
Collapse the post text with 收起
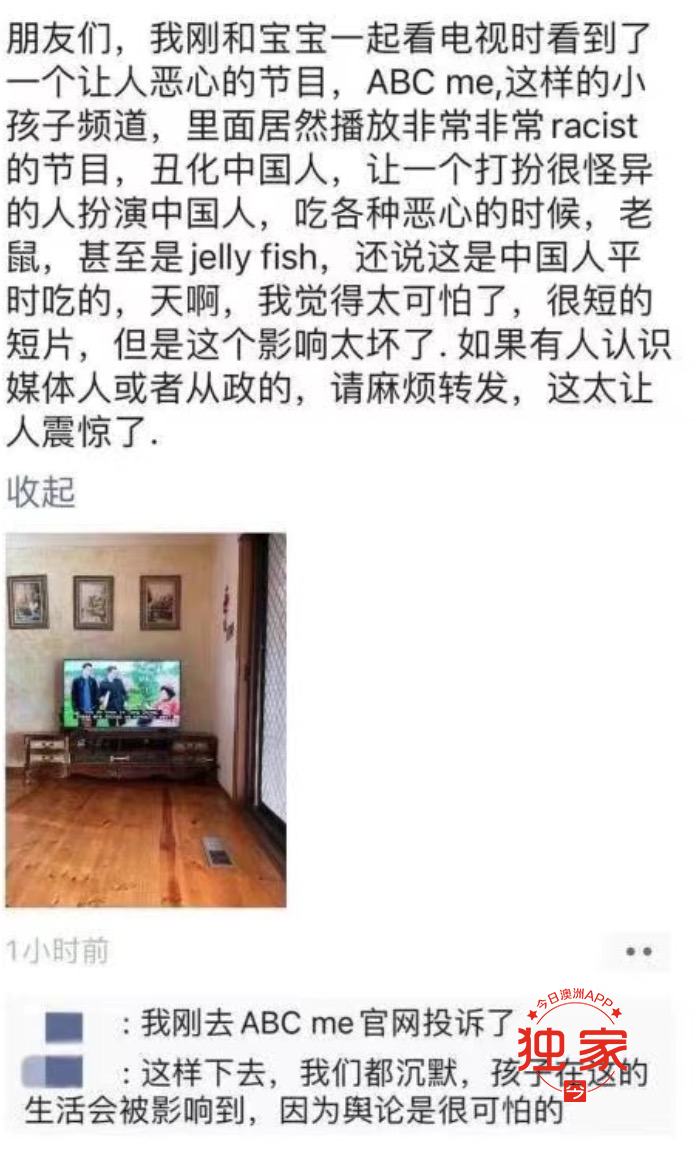tap(41, 492)
